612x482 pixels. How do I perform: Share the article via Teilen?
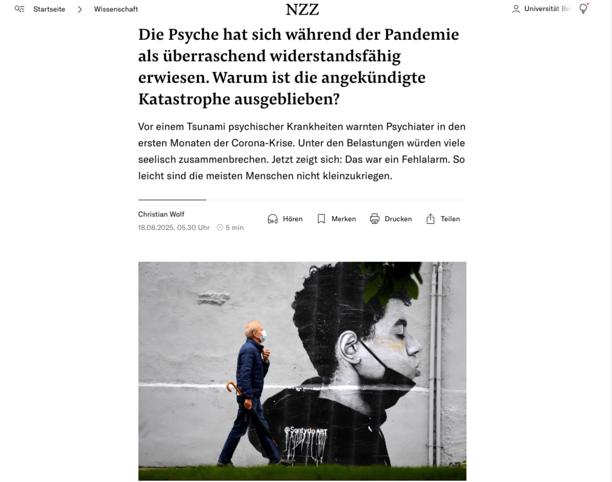[442, 219]
